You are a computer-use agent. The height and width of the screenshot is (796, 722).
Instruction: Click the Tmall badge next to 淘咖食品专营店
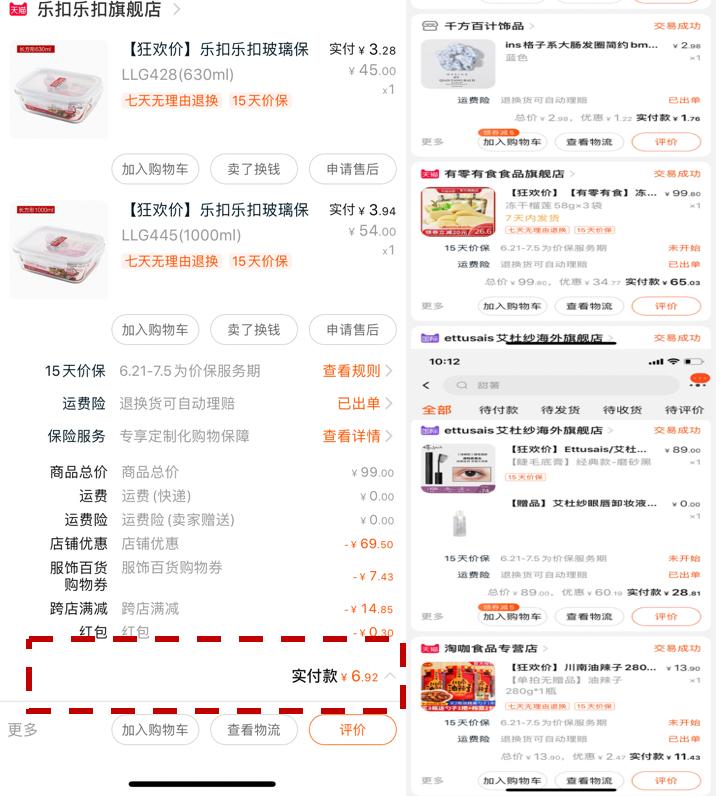pos(430,648)
